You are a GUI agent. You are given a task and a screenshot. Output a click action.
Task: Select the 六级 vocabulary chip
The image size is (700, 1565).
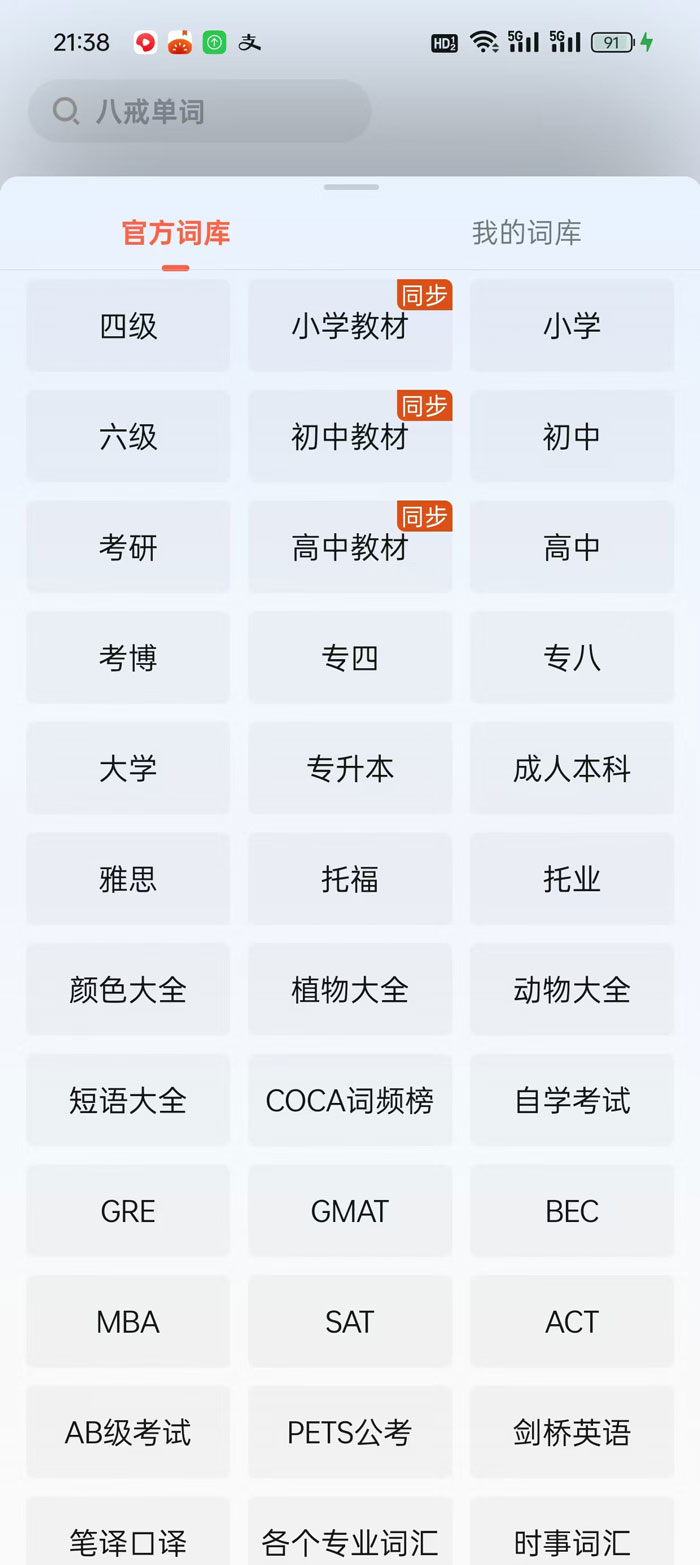click(x=128, y=437)
